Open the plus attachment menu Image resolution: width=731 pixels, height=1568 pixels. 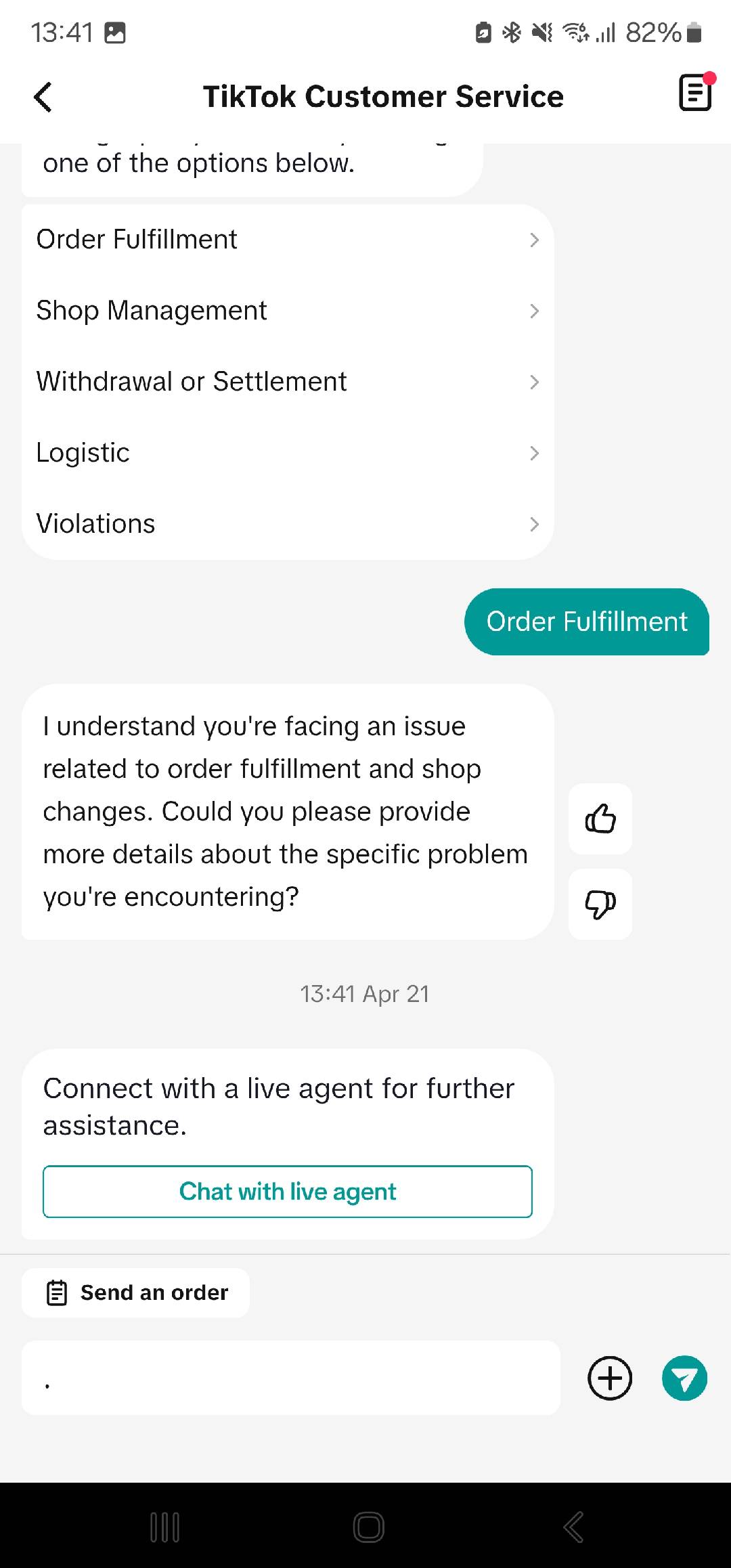pos(610,1378)
